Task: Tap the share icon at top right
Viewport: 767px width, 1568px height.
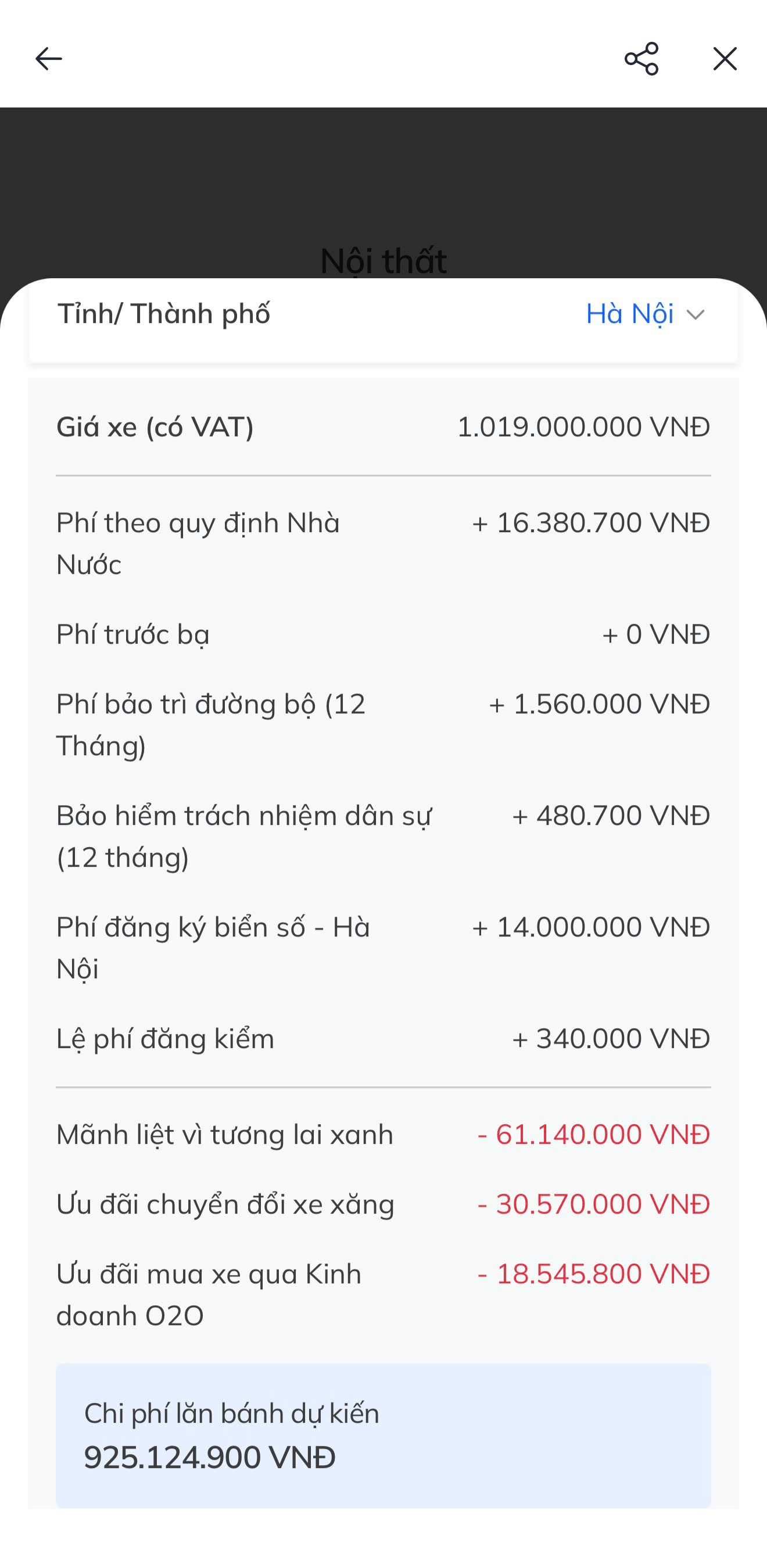Action: coord(641,59)
